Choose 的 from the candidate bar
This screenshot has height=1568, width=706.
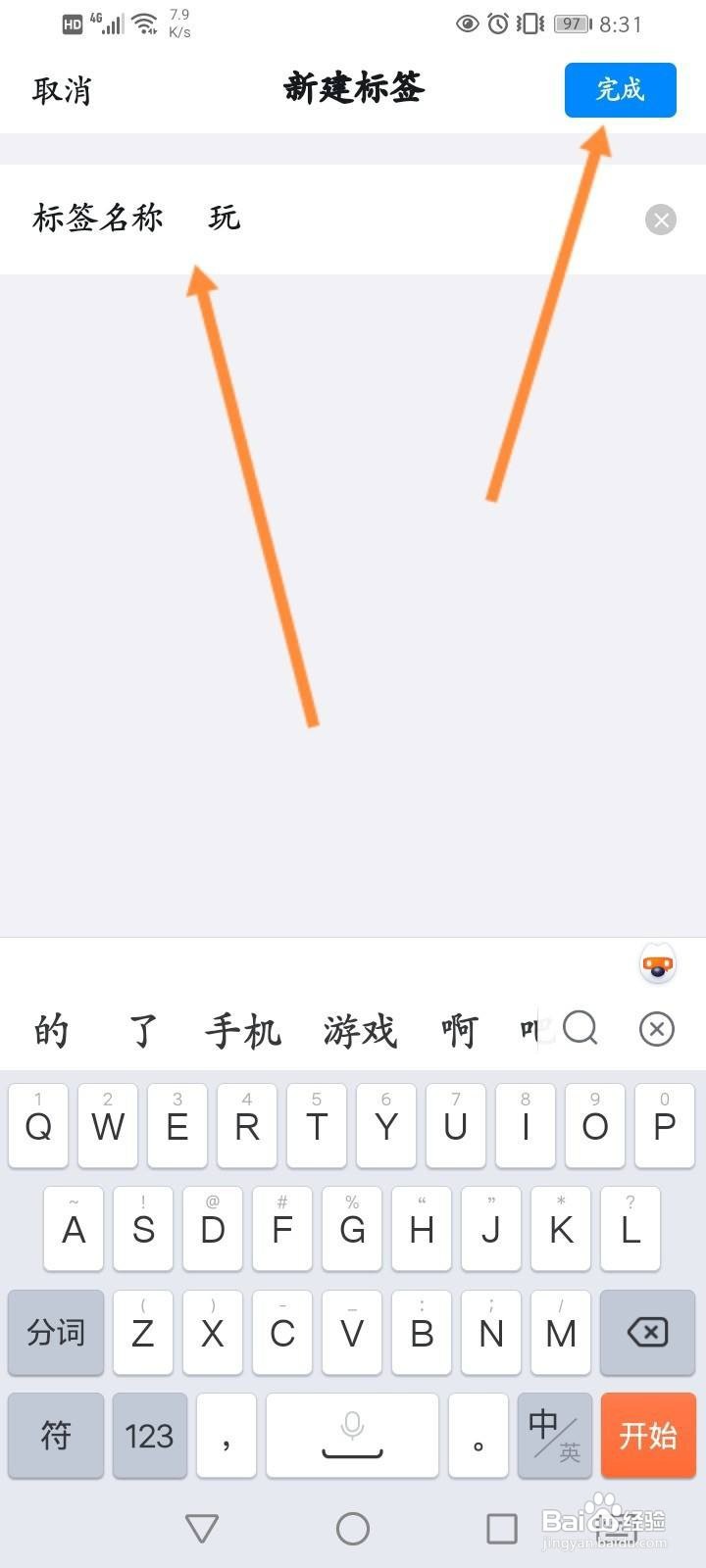[x=51, y=1031]
